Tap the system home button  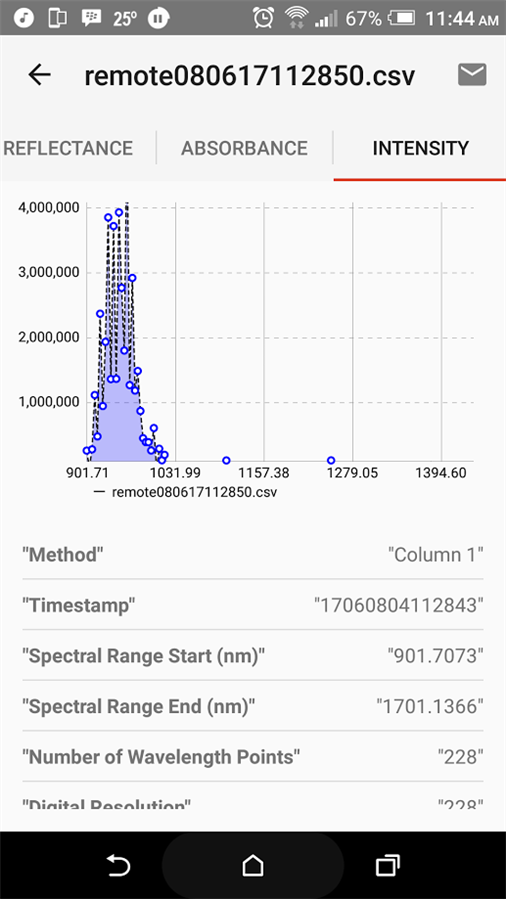(253, 865)
